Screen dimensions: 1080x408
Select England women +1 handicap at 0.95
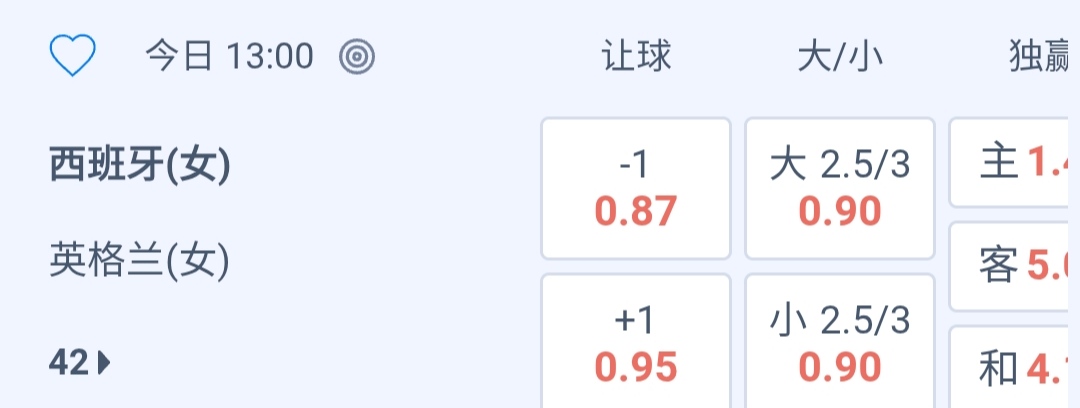point(636,343)
